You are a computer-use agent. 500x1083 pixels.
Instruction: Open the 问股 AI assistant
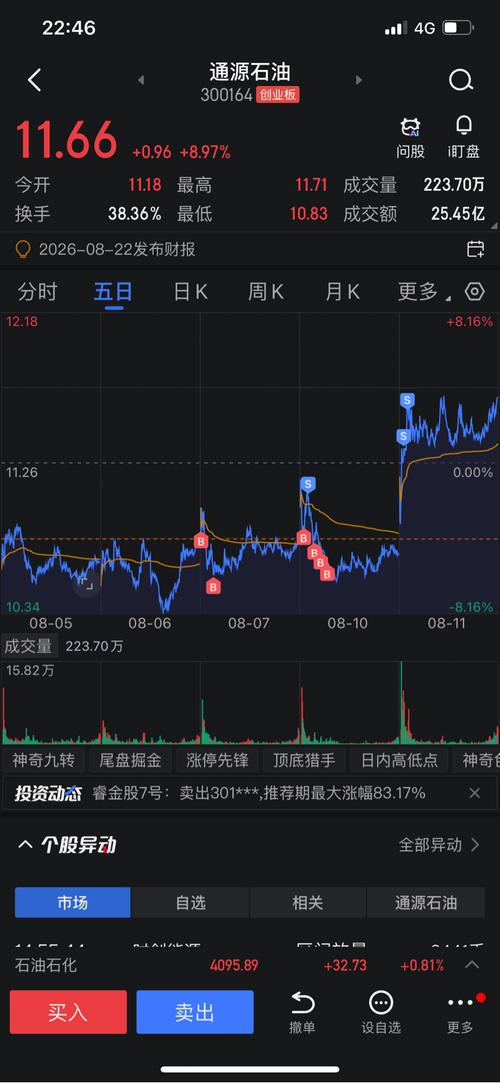410,137
